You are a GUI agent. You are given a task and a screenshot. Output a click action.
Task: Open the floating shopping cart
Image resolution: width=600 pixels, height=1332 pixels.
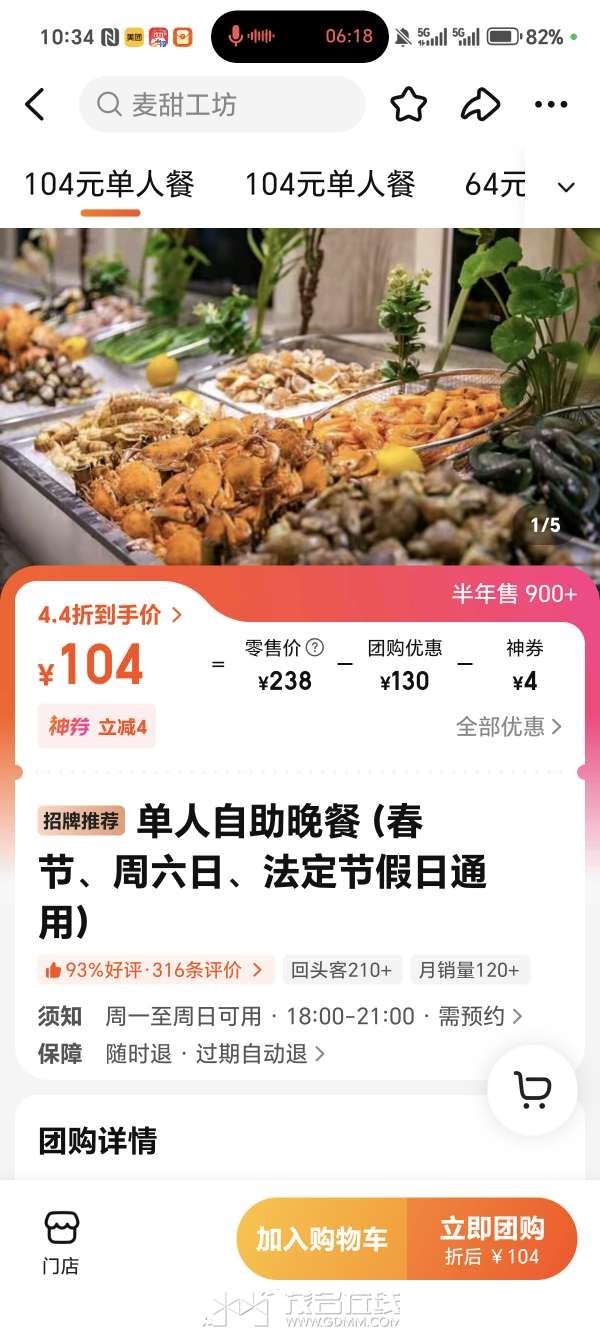click(532, 1089)
